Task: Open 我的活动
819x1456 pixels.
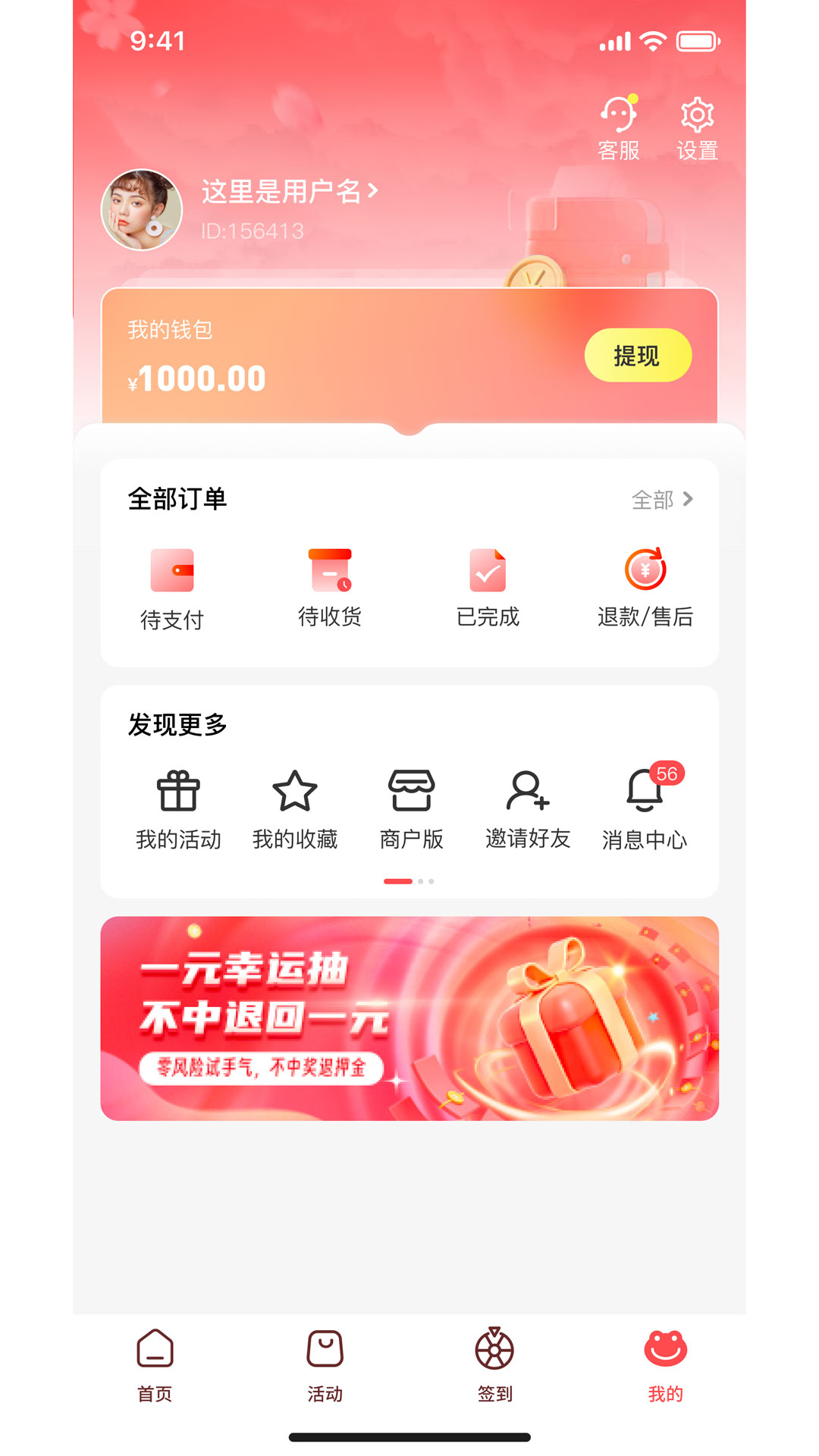Action: pyautogui.click(x=178, y=810)
